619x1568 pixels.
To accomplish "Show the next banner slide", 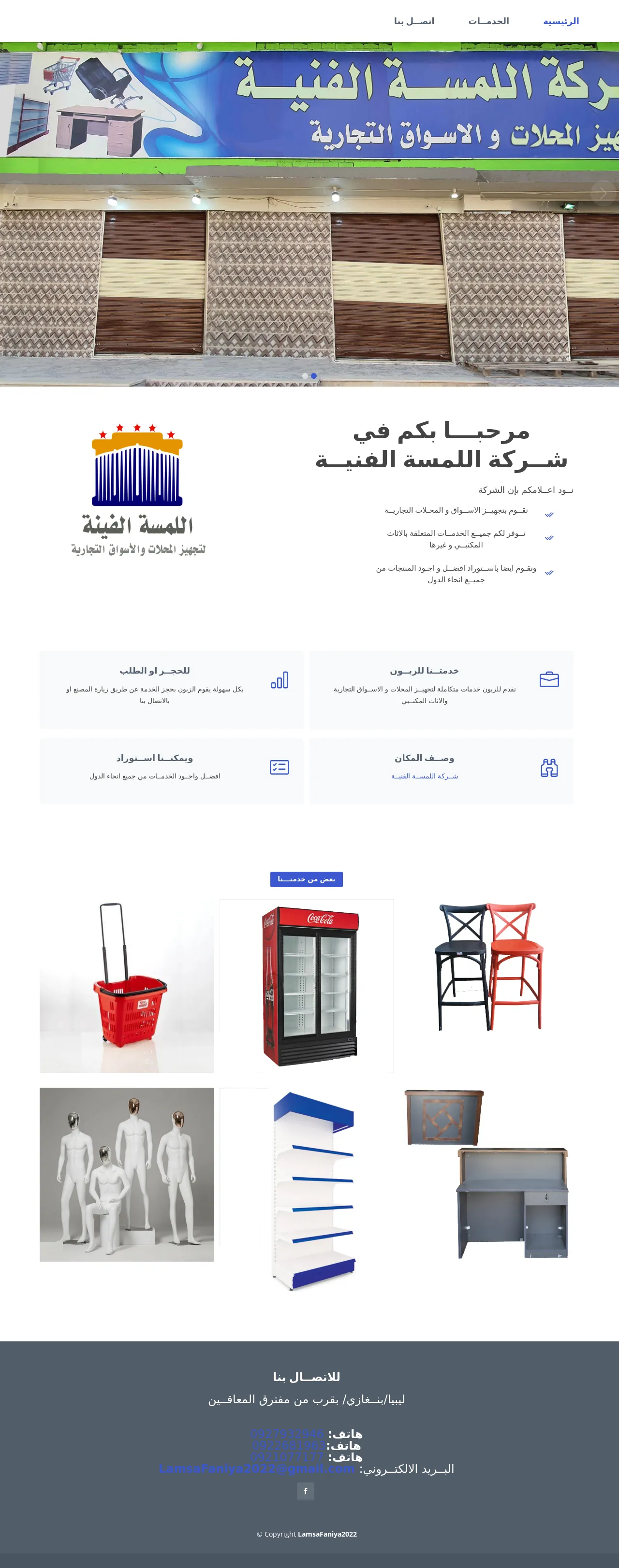I will pos(603,193).
